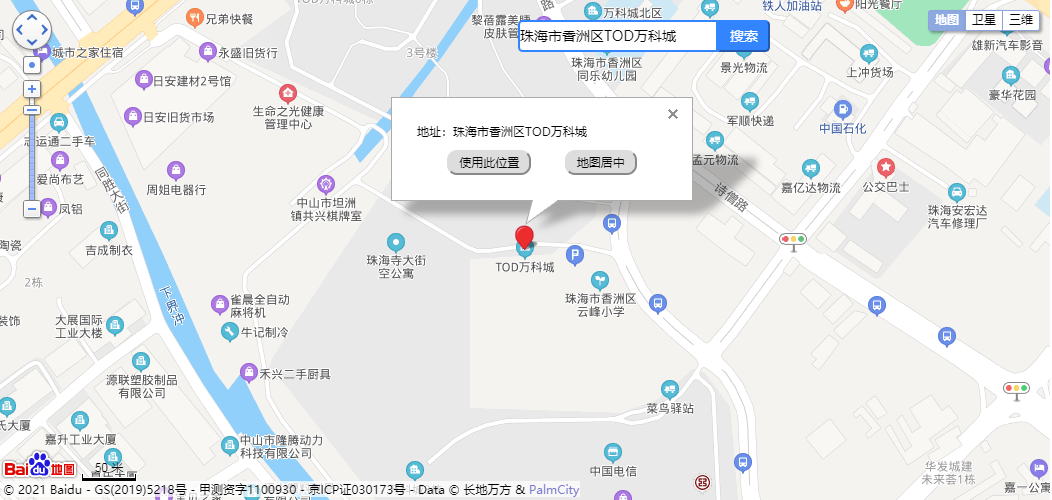
Task: Pan the map up with the arrow
Action: (32, 18)
